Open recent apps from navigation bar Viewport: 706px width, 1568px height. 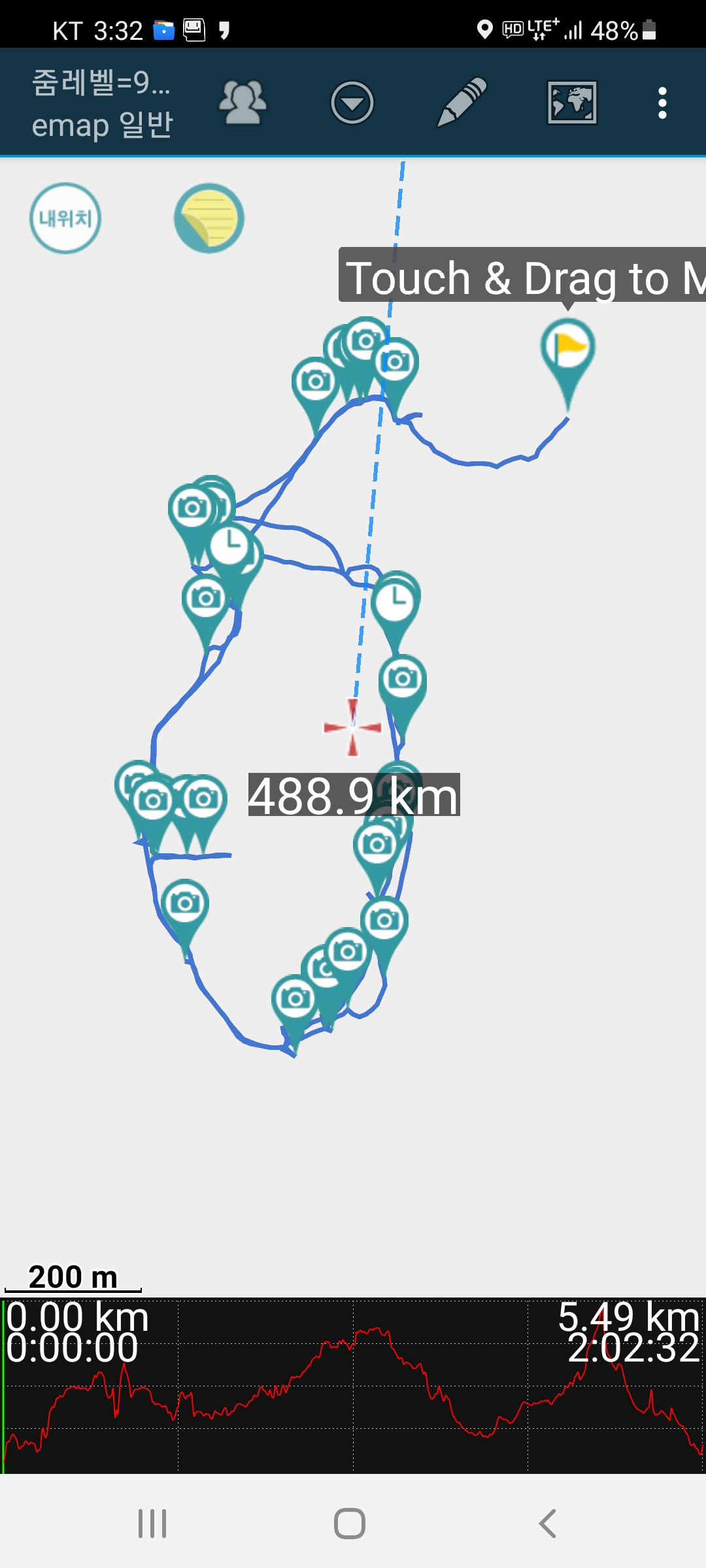tap(152, 1524)
